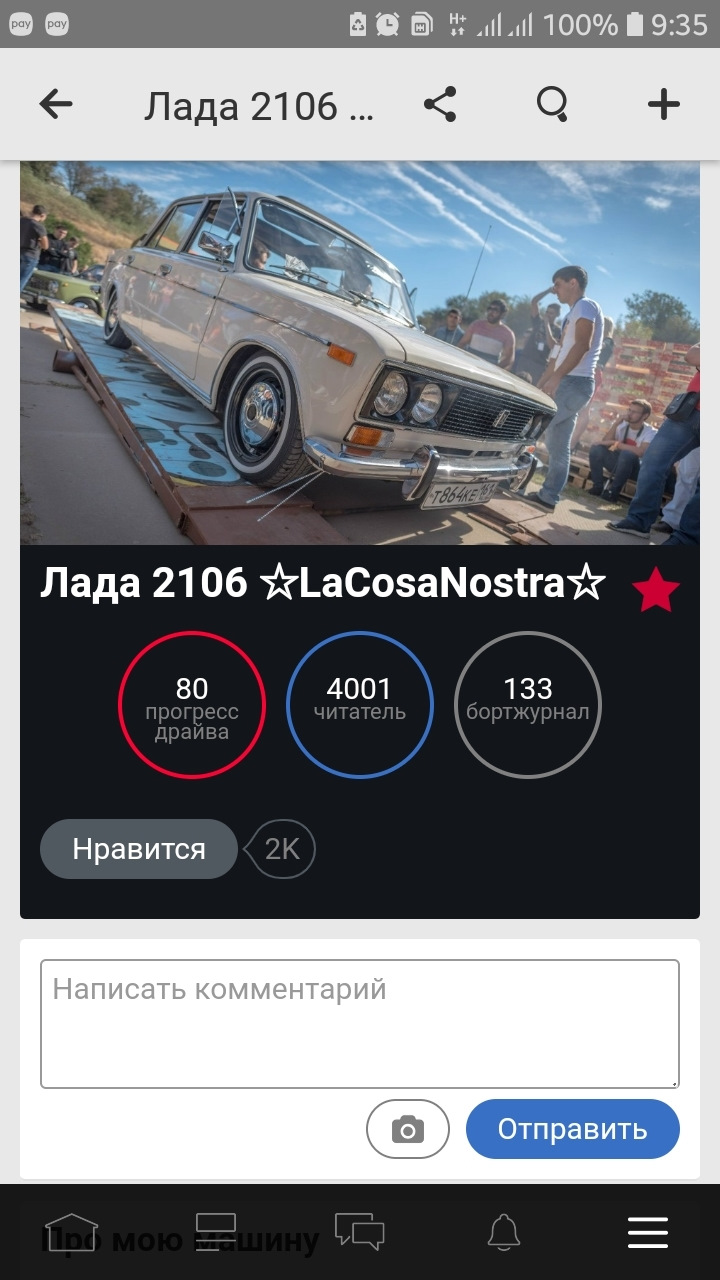View the 2K likes count bubble
The height and width of the screenshot is (1280, 720).
282,849
